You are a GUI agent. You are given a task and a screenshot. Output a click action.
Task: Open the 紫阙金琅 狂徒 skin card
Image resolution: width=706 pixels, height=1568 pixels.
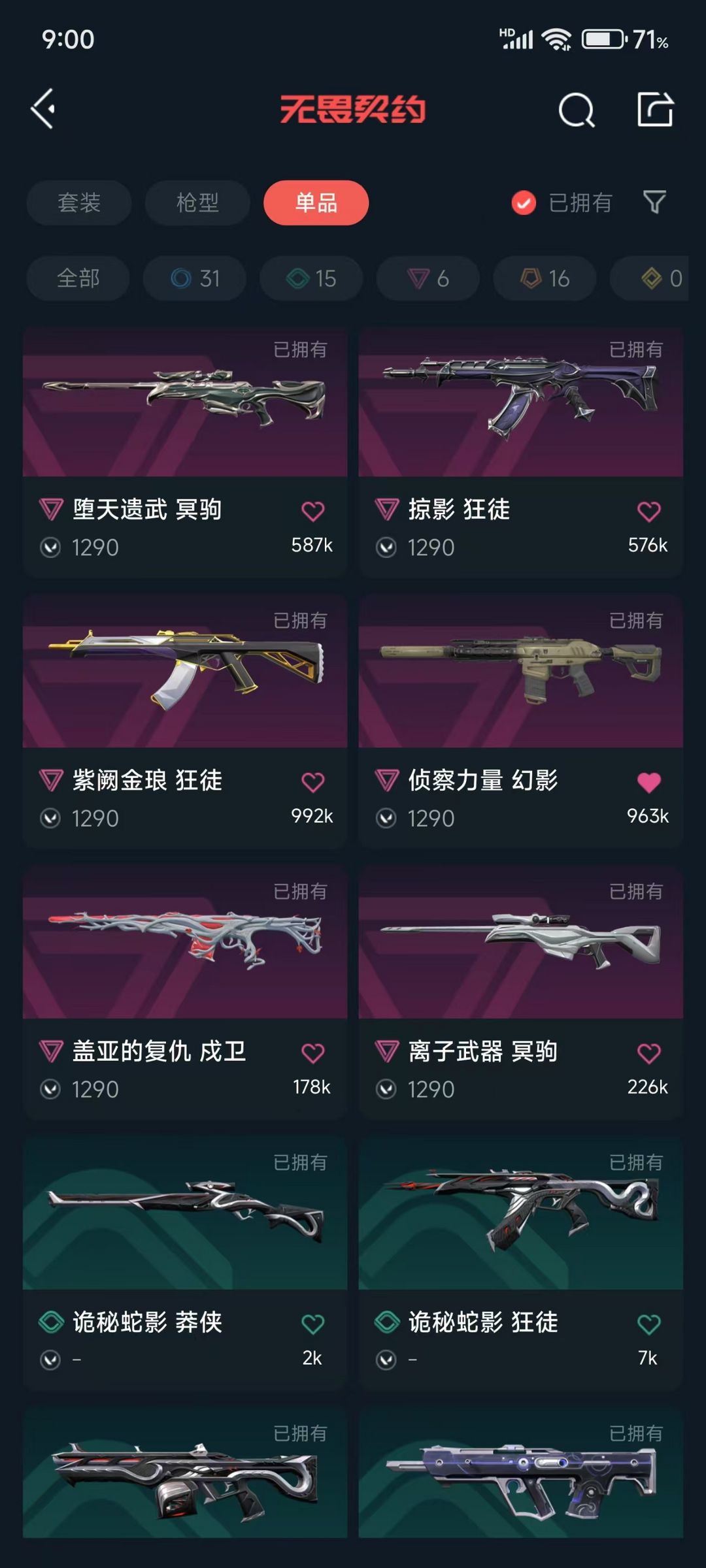(x=185, y=721)
